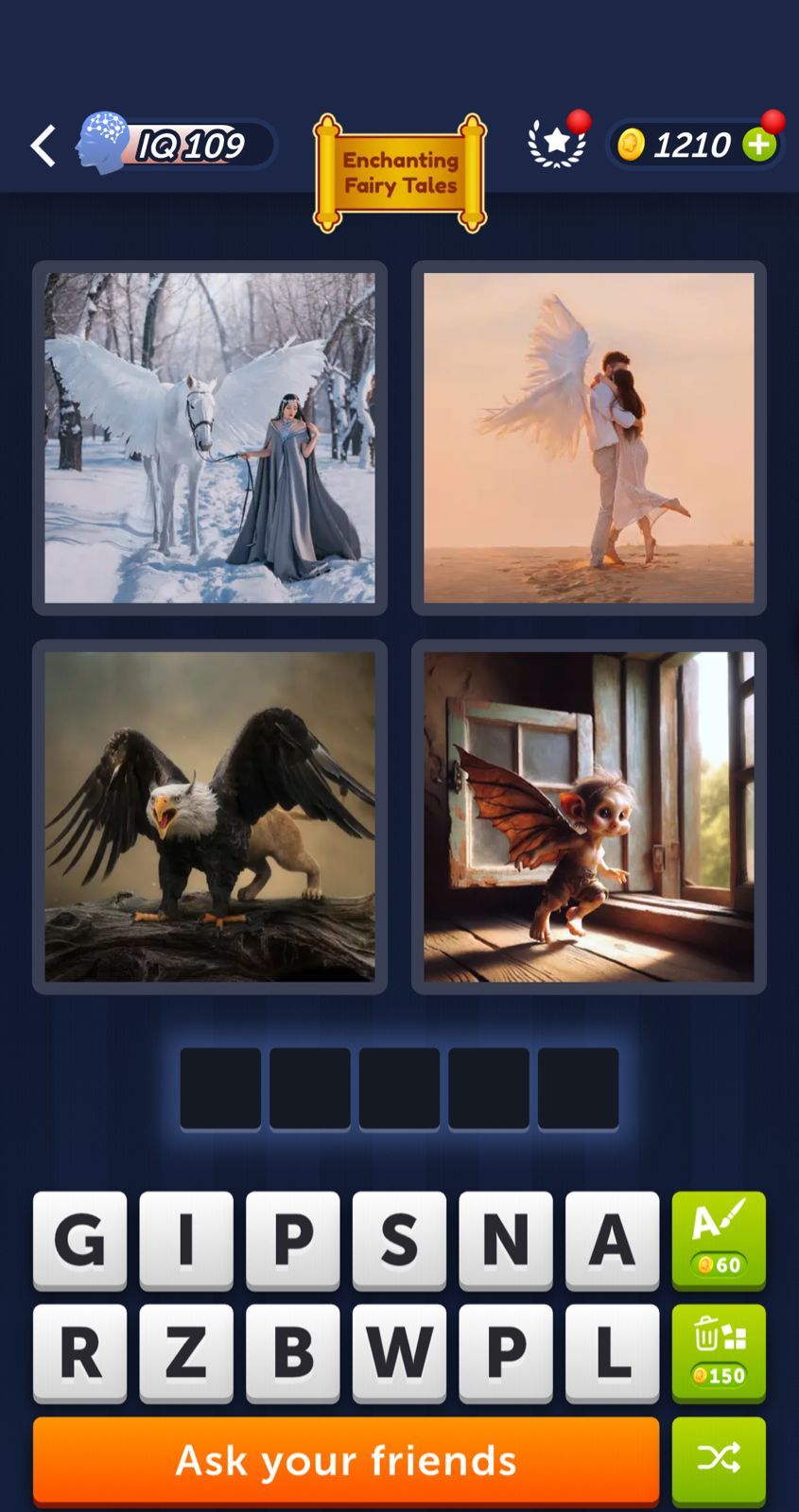
Task: Enlarge the hugging couple with wings picture
Action: (588, 438)
